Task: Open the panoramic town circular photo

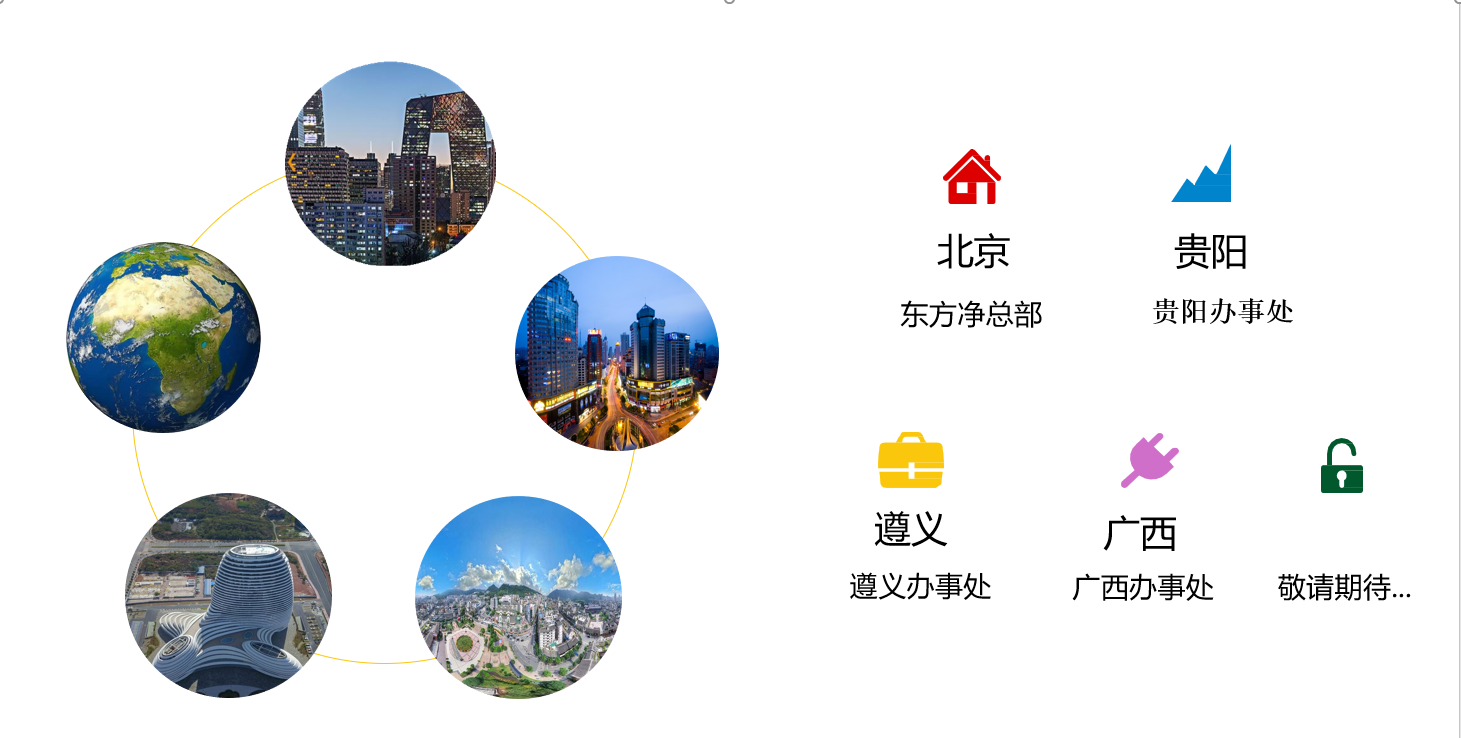Action: coord(518,597)
